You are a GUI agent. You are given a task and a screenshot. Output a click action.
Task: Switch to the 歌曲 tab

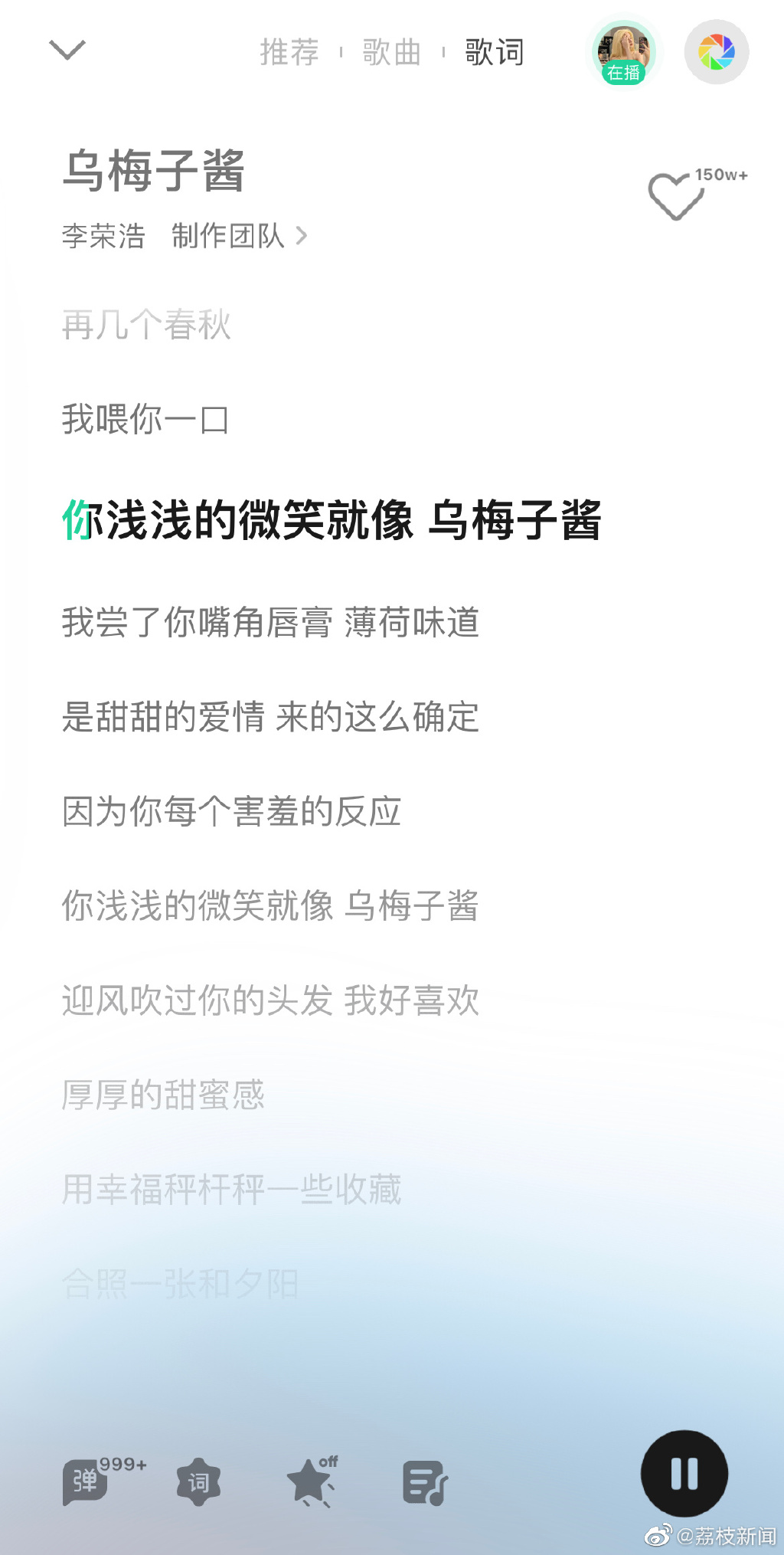[x=392, y=52]
